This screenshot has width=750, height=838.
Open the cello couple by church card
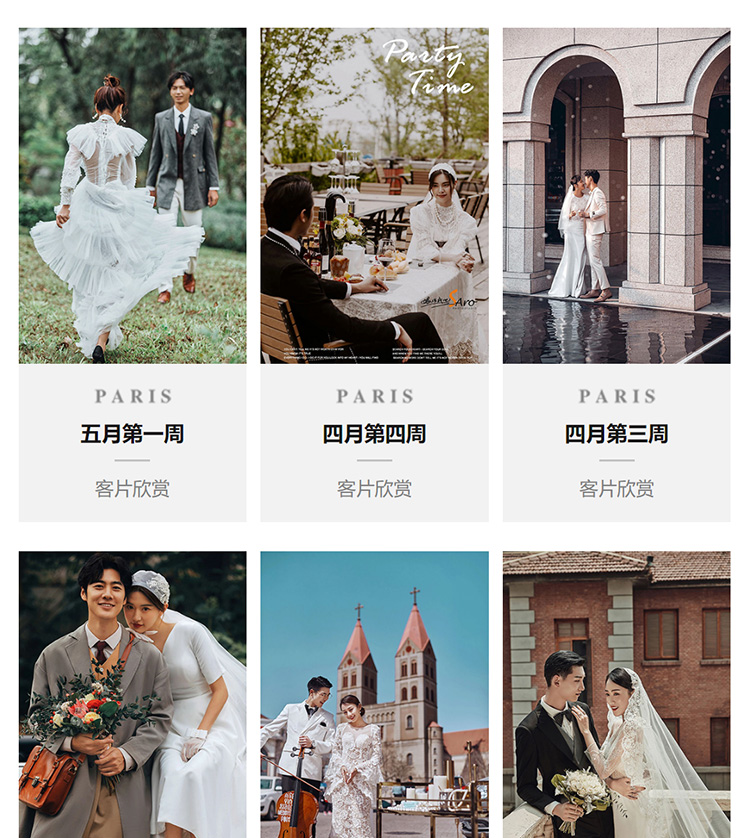click(374, 694)
